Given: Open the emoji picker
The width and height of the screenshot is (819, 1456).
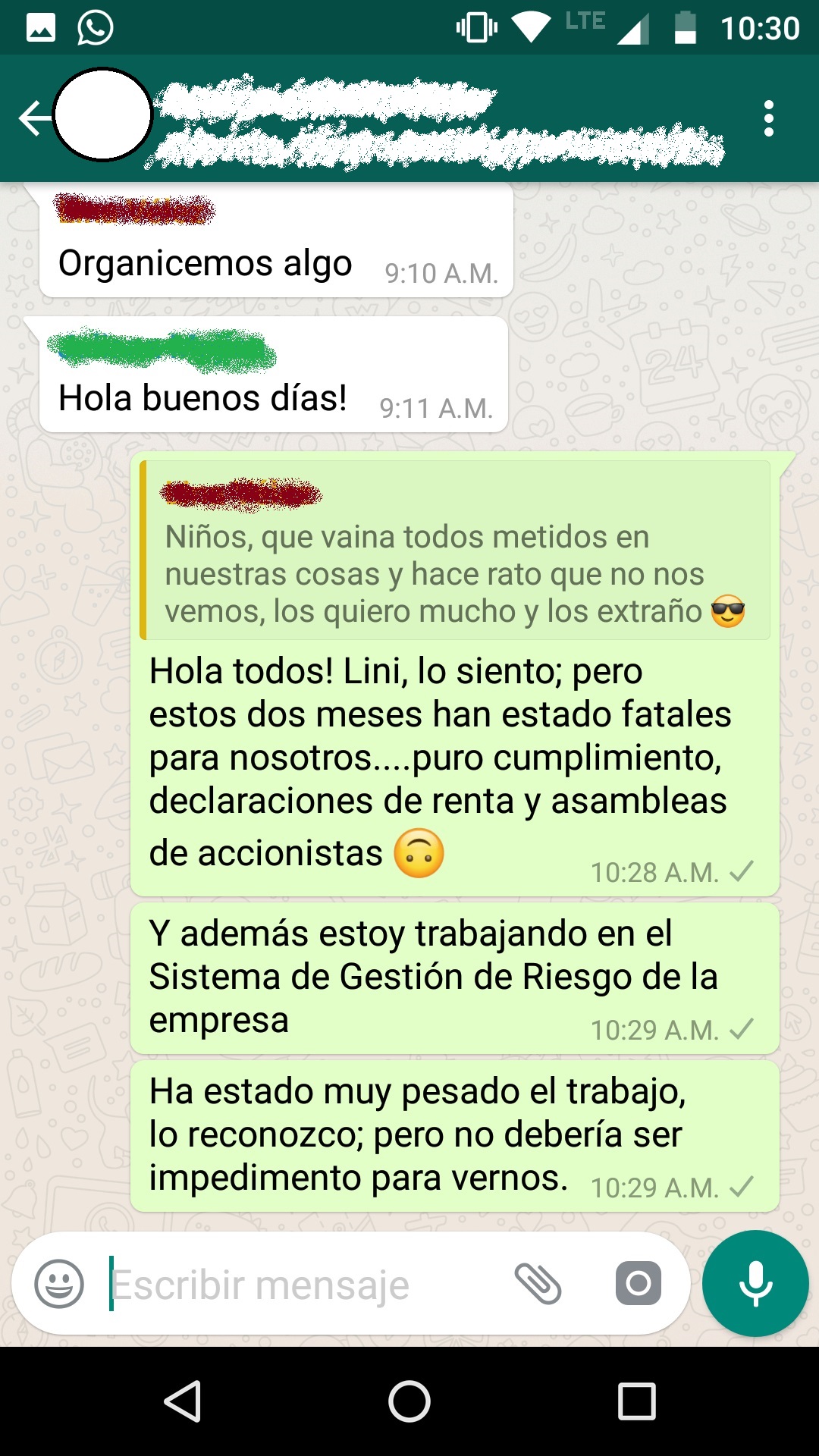Looking at the screenshot, I should tap(59, 1284).
